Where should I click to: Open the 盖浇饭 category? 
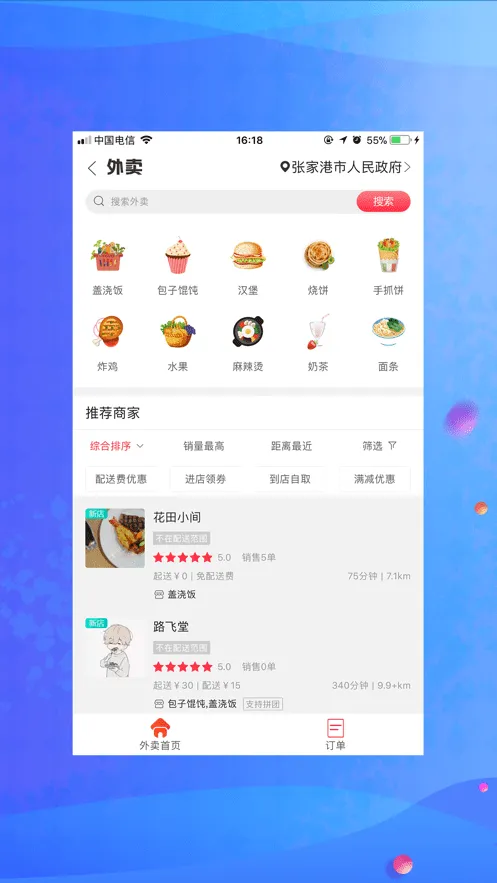click(108, 267)
